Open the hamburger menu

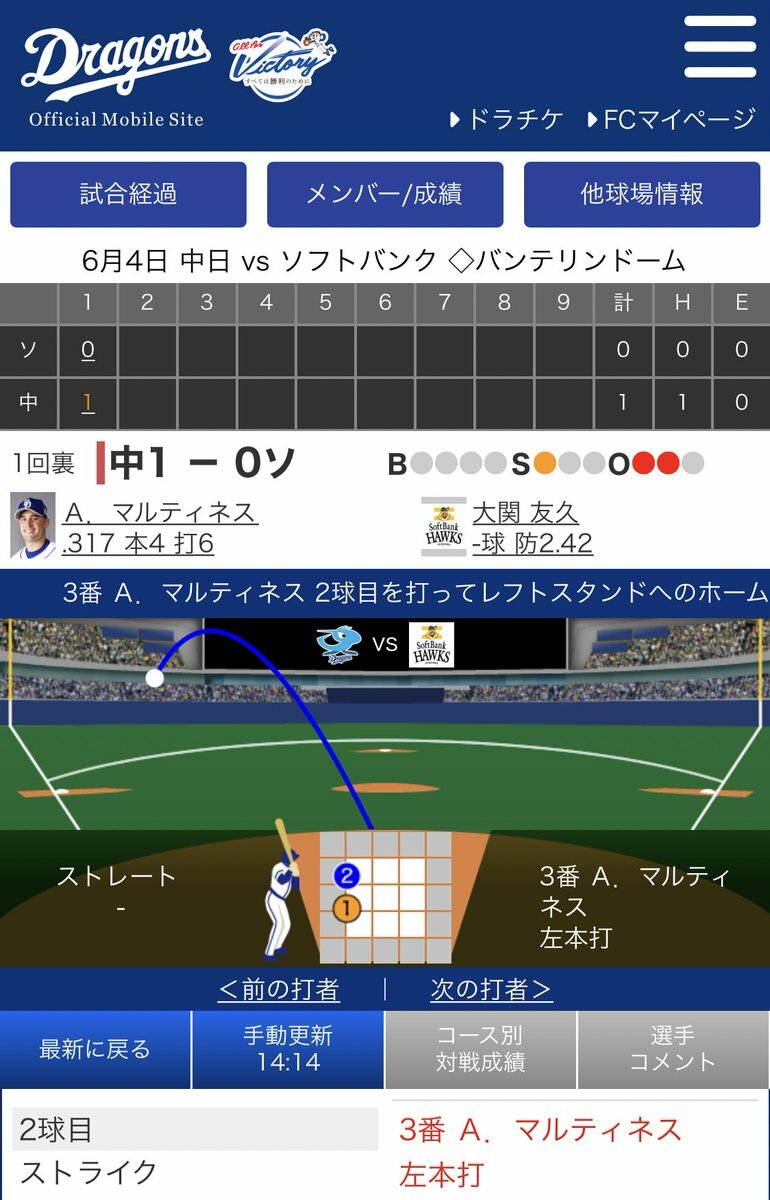(x=719, y=46)
